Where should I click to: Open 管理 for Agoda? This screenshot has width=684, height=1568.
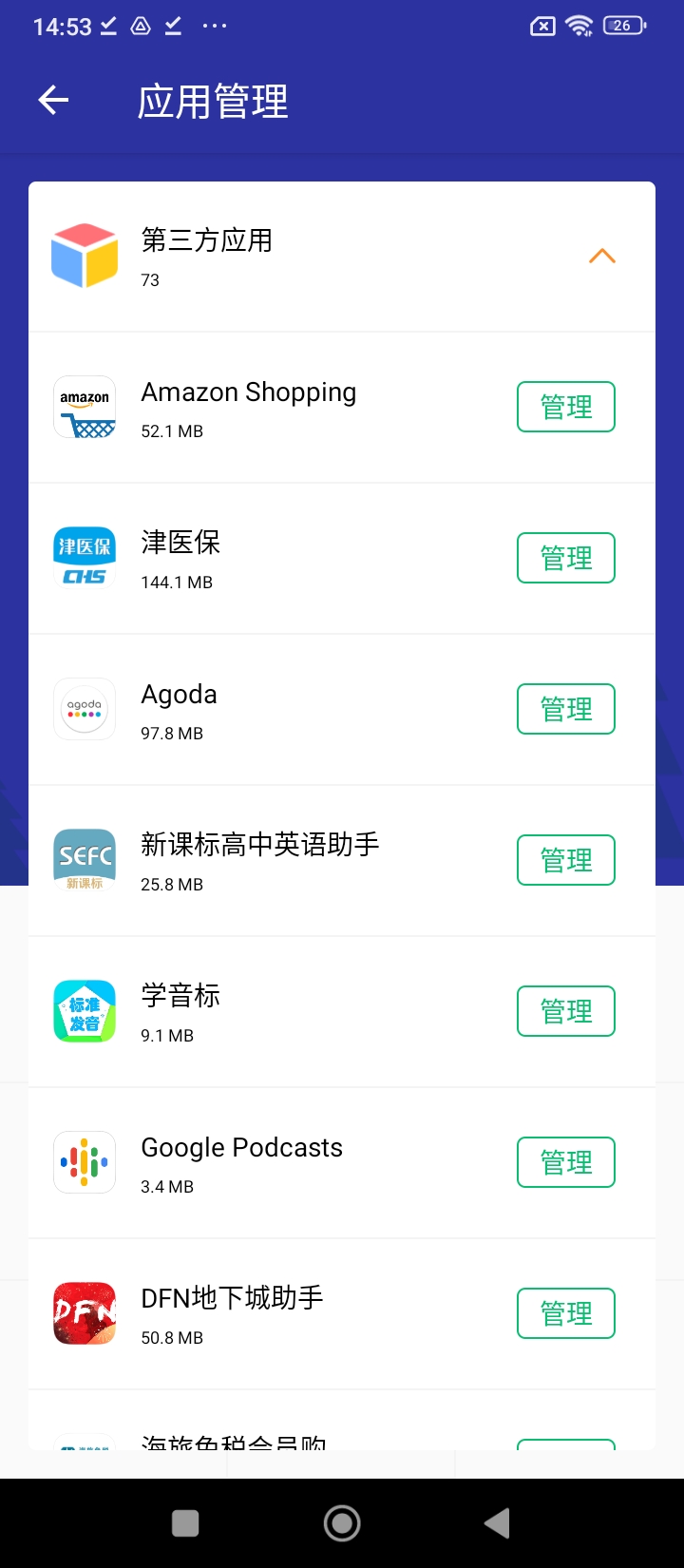pyautogui.click(x=566, y=709)
